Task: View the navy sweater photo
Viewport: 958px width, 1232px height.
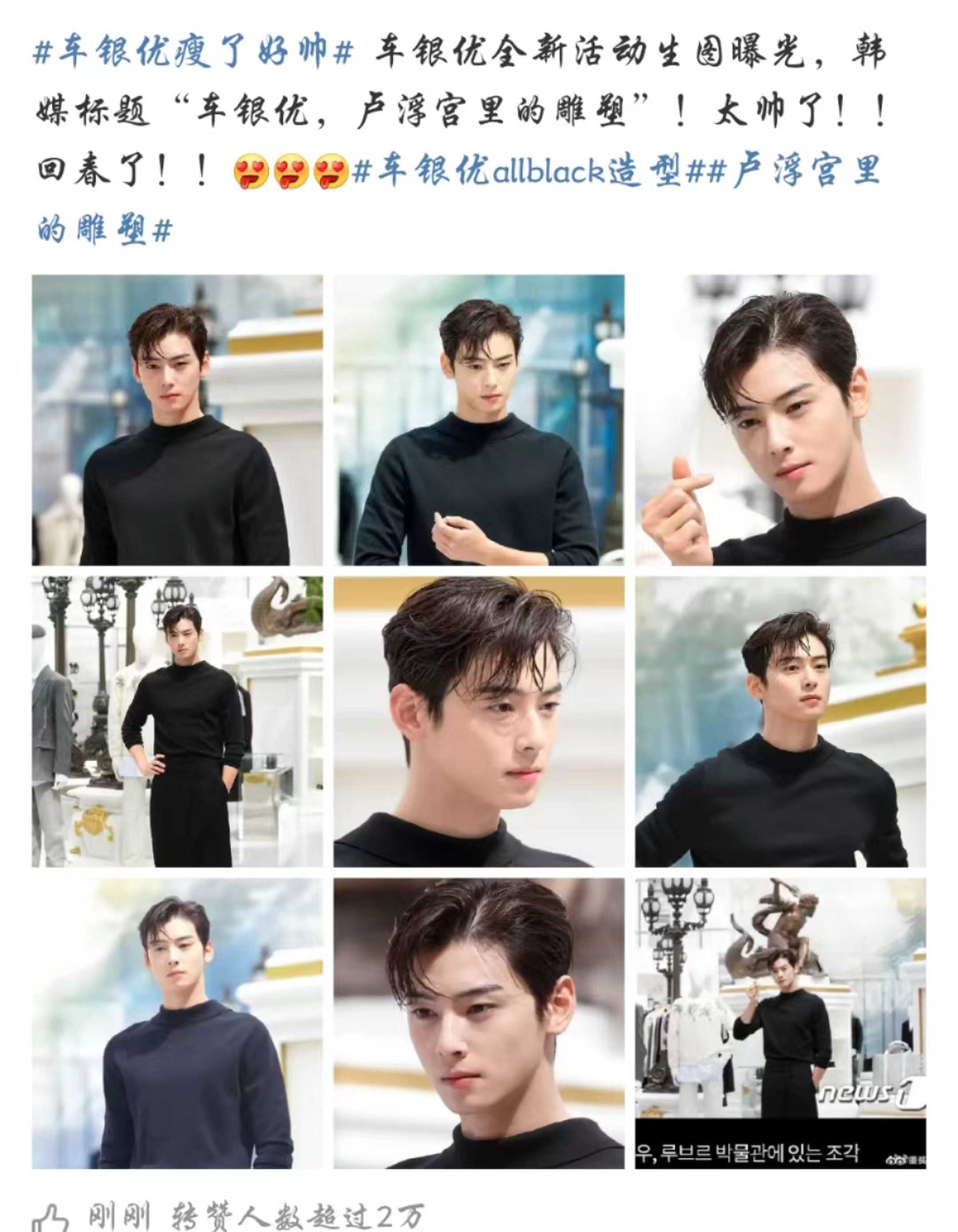Action: coord(177,1023)
